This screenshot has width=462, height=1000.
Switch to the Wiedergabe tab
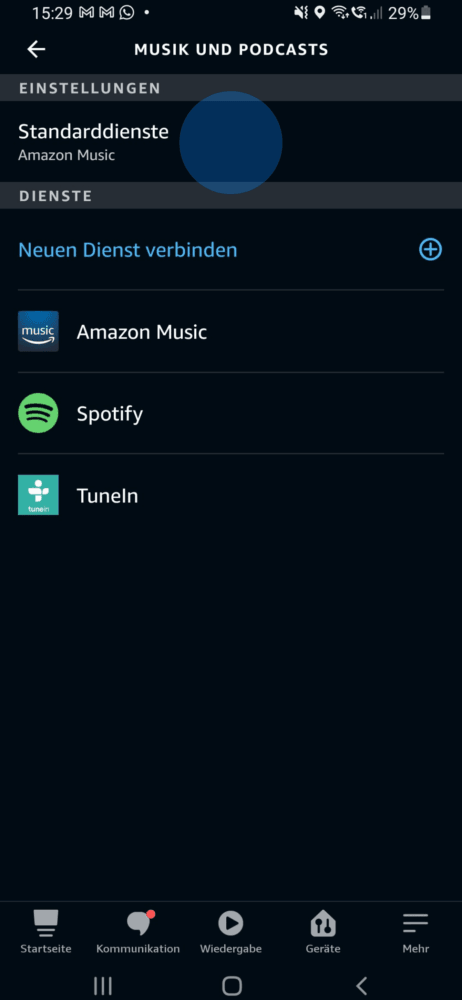[230, 932]
